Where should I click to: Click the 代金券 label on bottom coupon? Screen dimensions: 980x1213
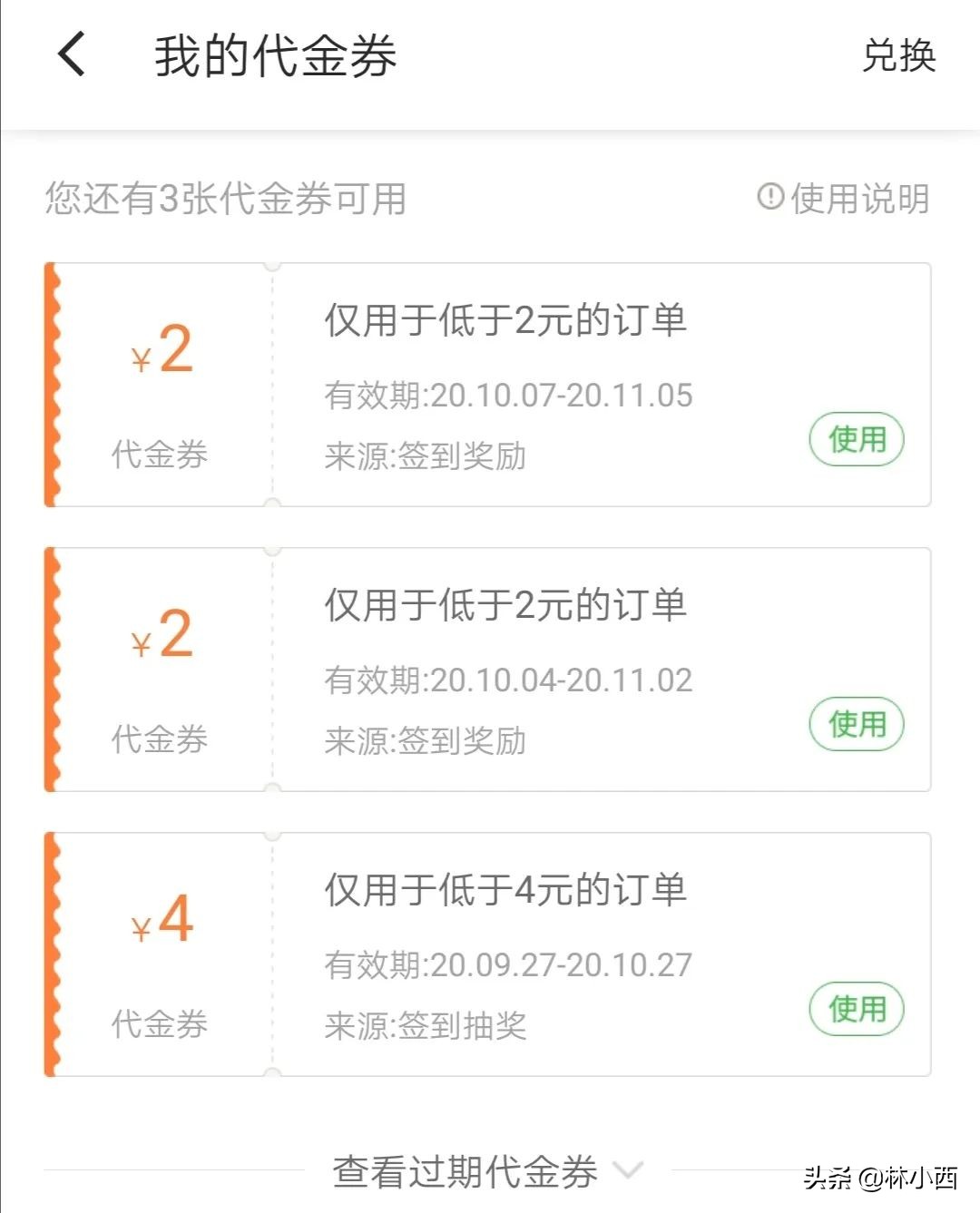(x=161, y=1023)
